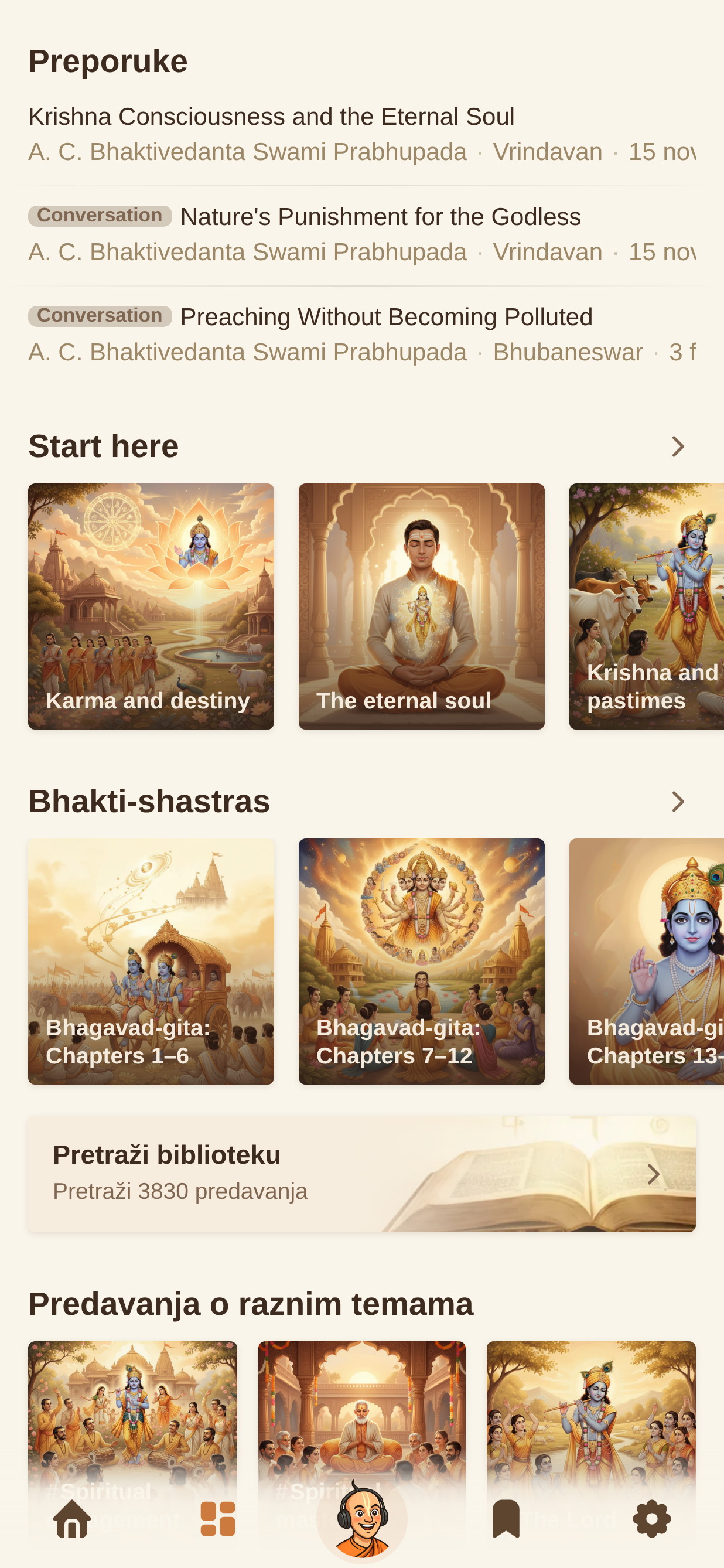This screenshot has height=1568, width=724.
Task: Open Bhagavad-gita Chapters 1–6 card
Action: point(151,961)
